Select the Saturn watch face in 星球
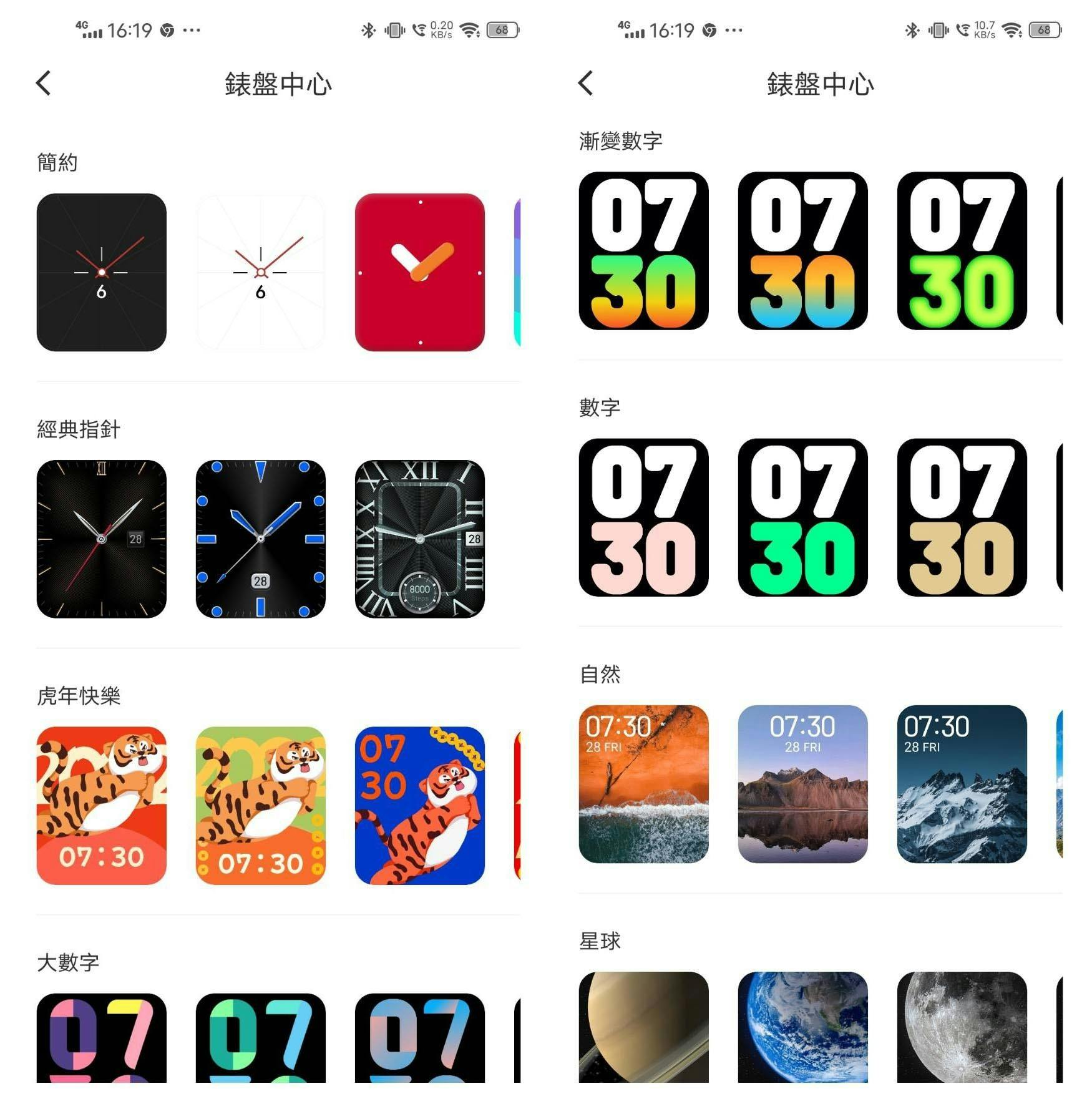1092x1119 pixels. (643, 1027)
